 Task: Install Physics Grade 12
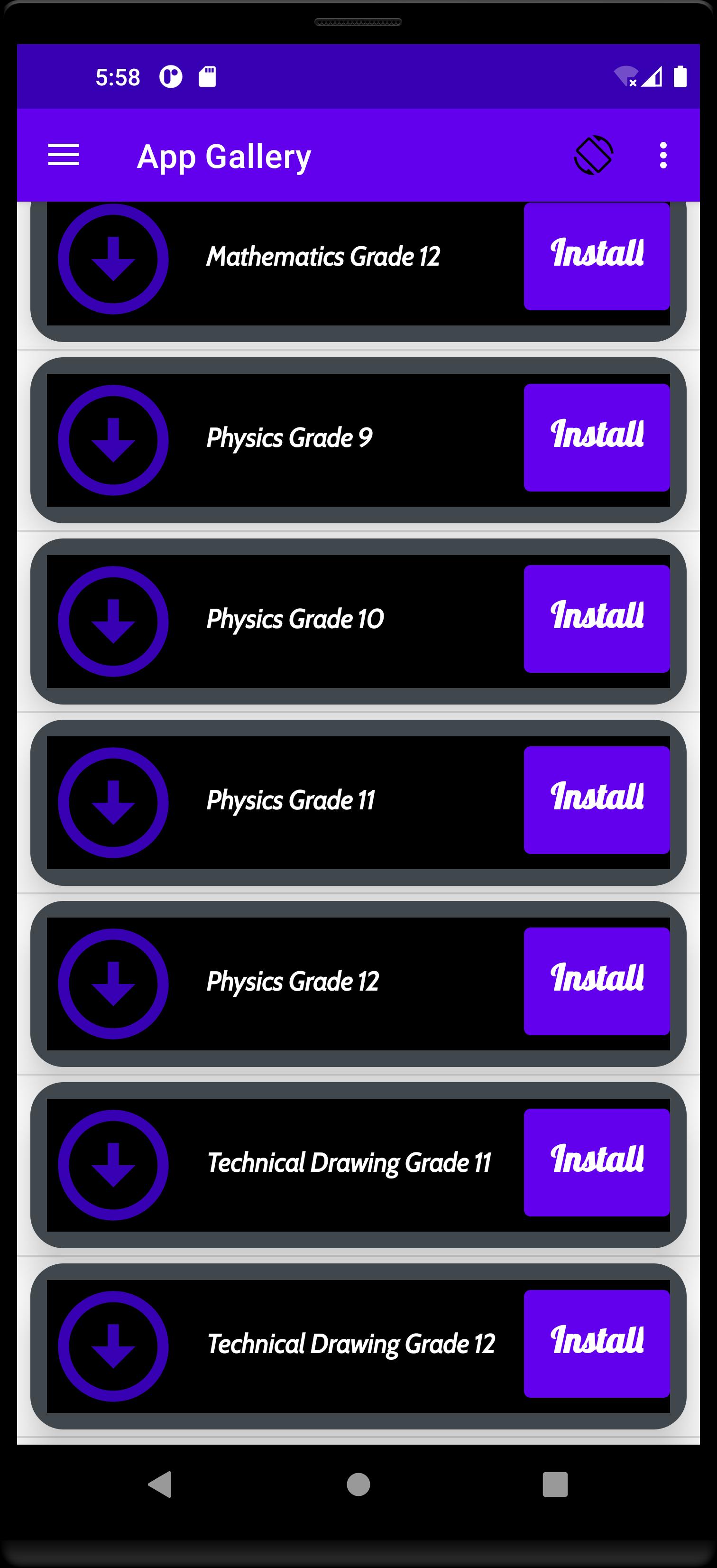tap(597, 981)
